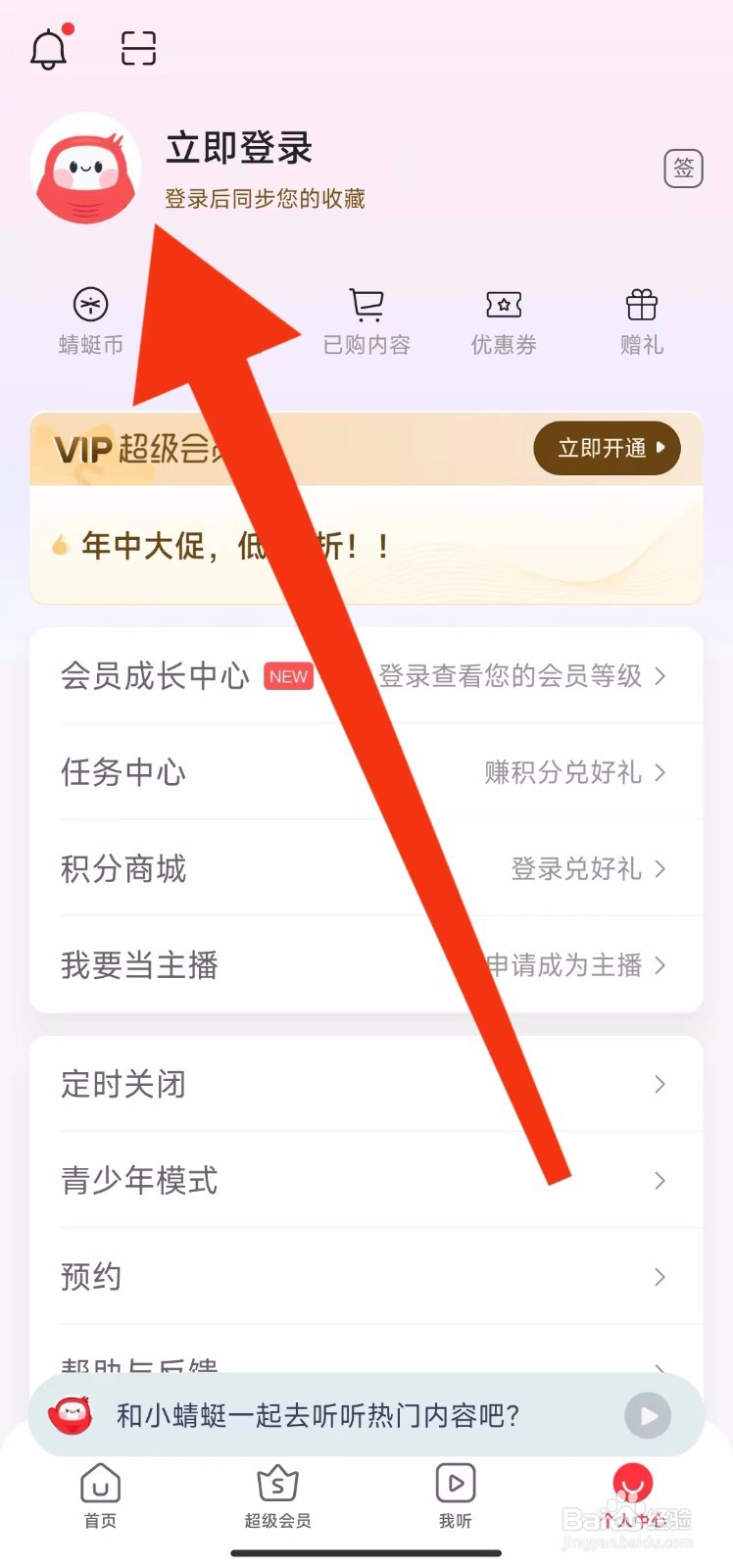
Task: Open the QR code scanner icon
Action: pyautogui.click(x=137, y=47)
